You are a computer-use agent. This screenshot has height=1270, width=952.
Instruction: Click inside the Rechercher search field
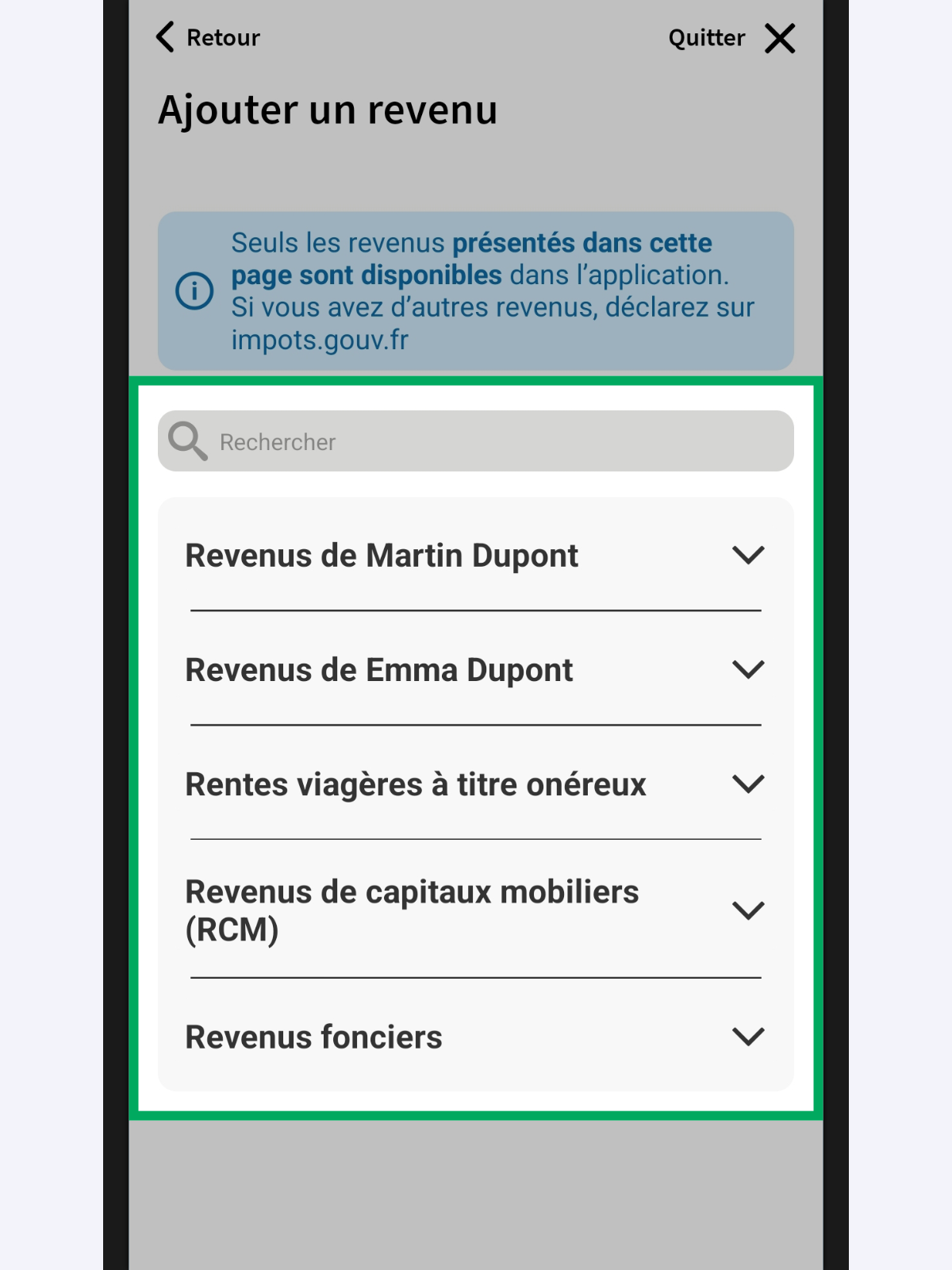click(x=476, y=441)
